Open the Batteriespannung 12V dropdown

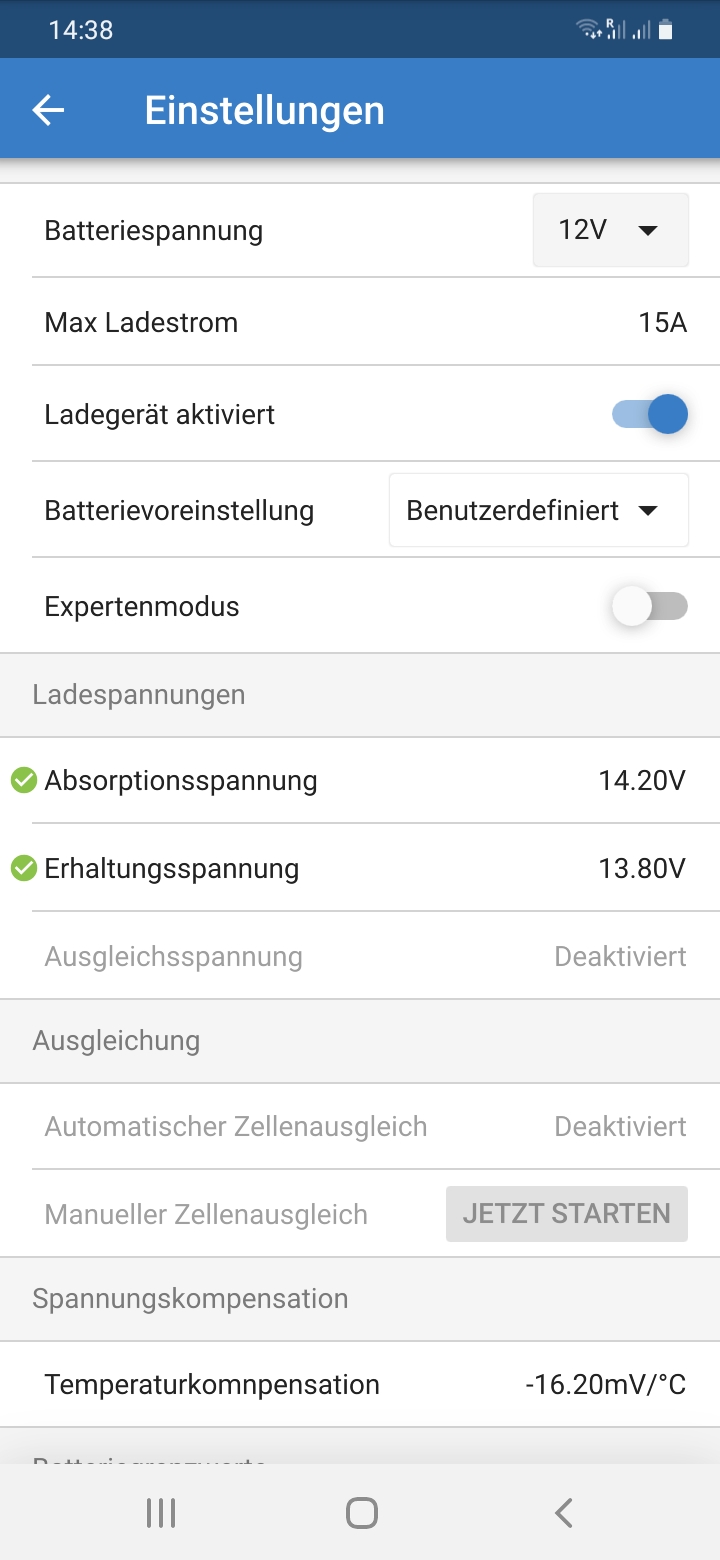tap(610, 230)
